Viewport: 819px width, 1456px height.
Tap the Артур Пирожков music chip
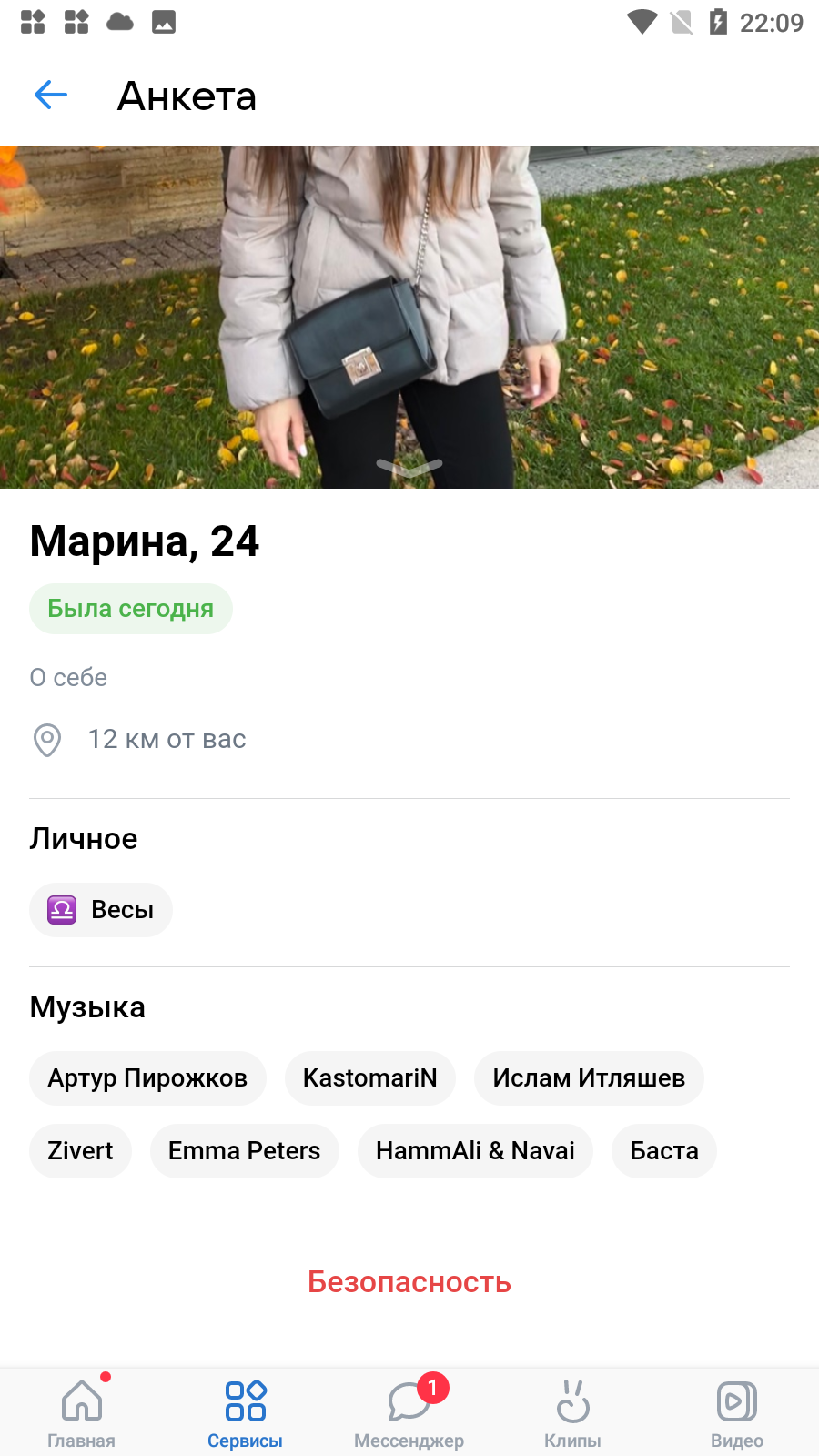coord(147,1078)
